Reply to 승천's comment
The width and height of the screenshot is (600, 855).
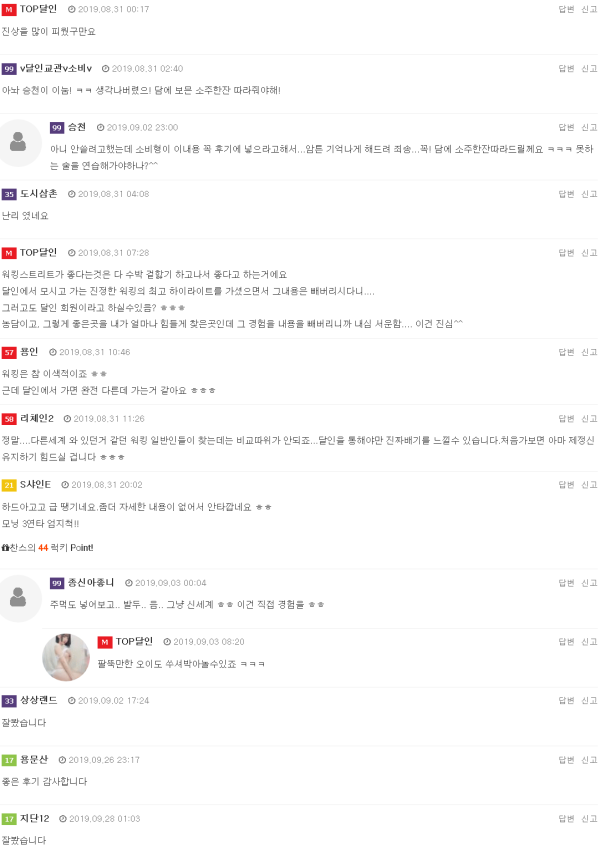[x=566, y=127]
